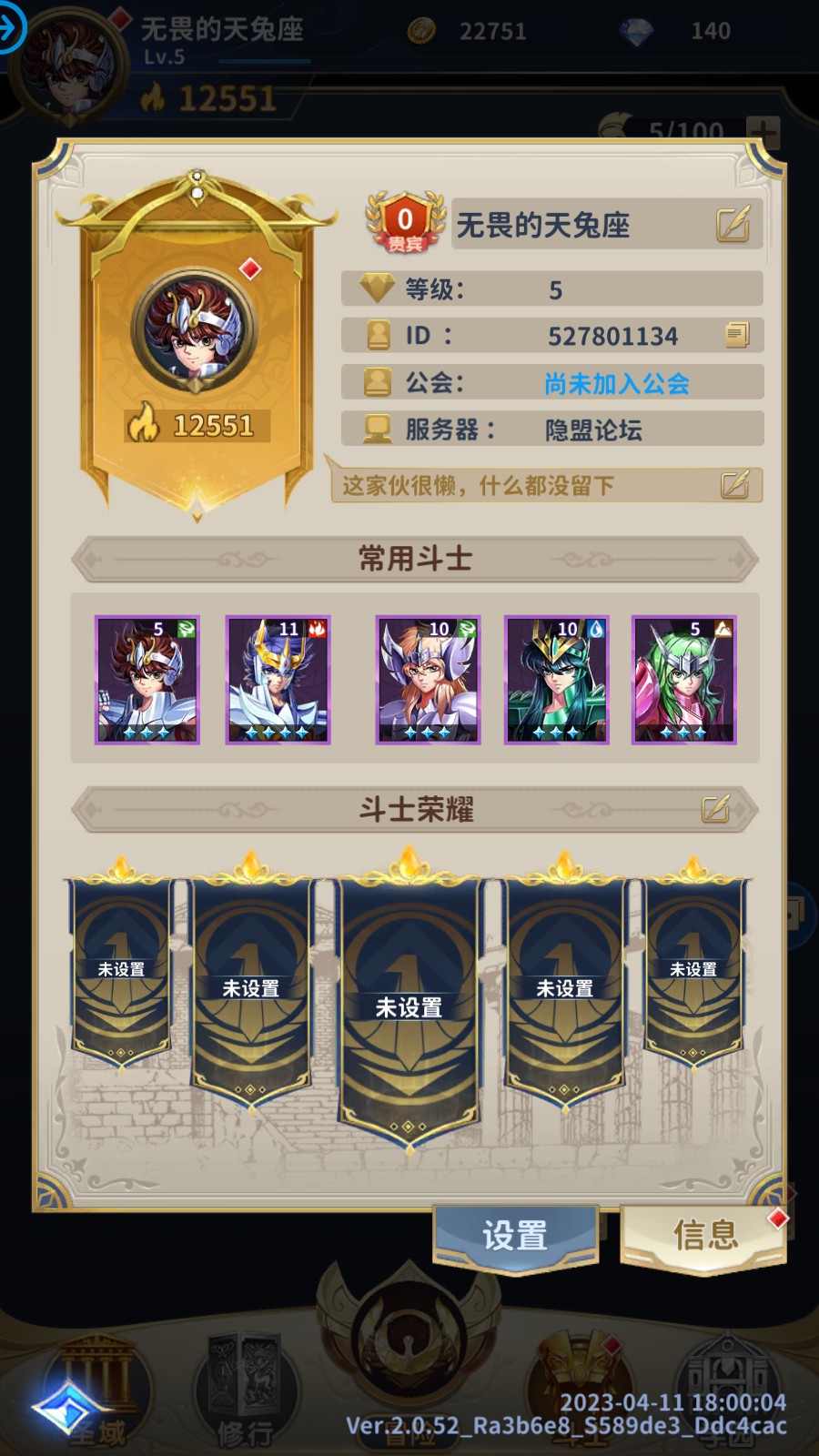The height and width of the screenshot is (1456, 819).
Task: Open the level 11 fighter card
Action: tap(278, 680)
